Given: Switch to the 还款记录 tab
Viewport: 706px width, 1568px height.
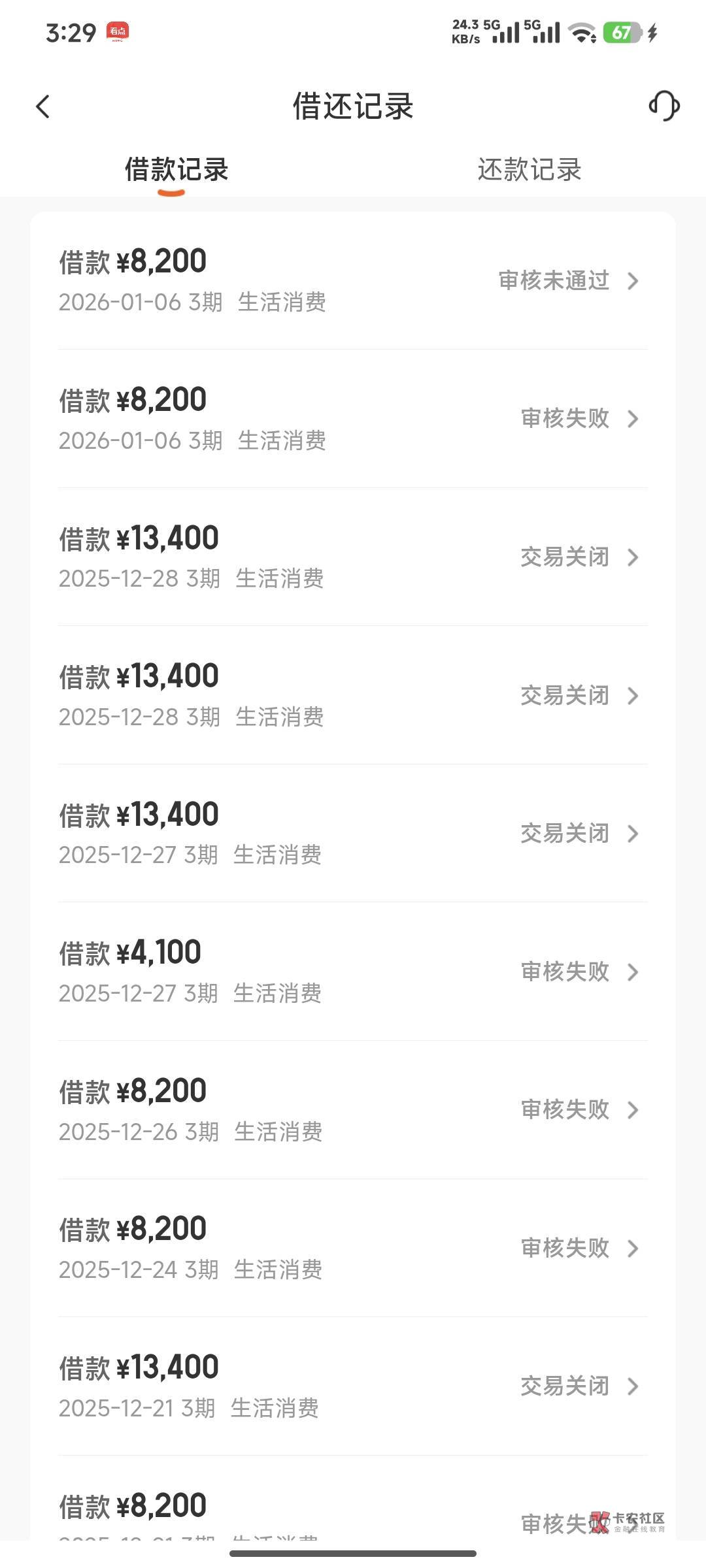Looking at the screenshot, I should [529, 170].
